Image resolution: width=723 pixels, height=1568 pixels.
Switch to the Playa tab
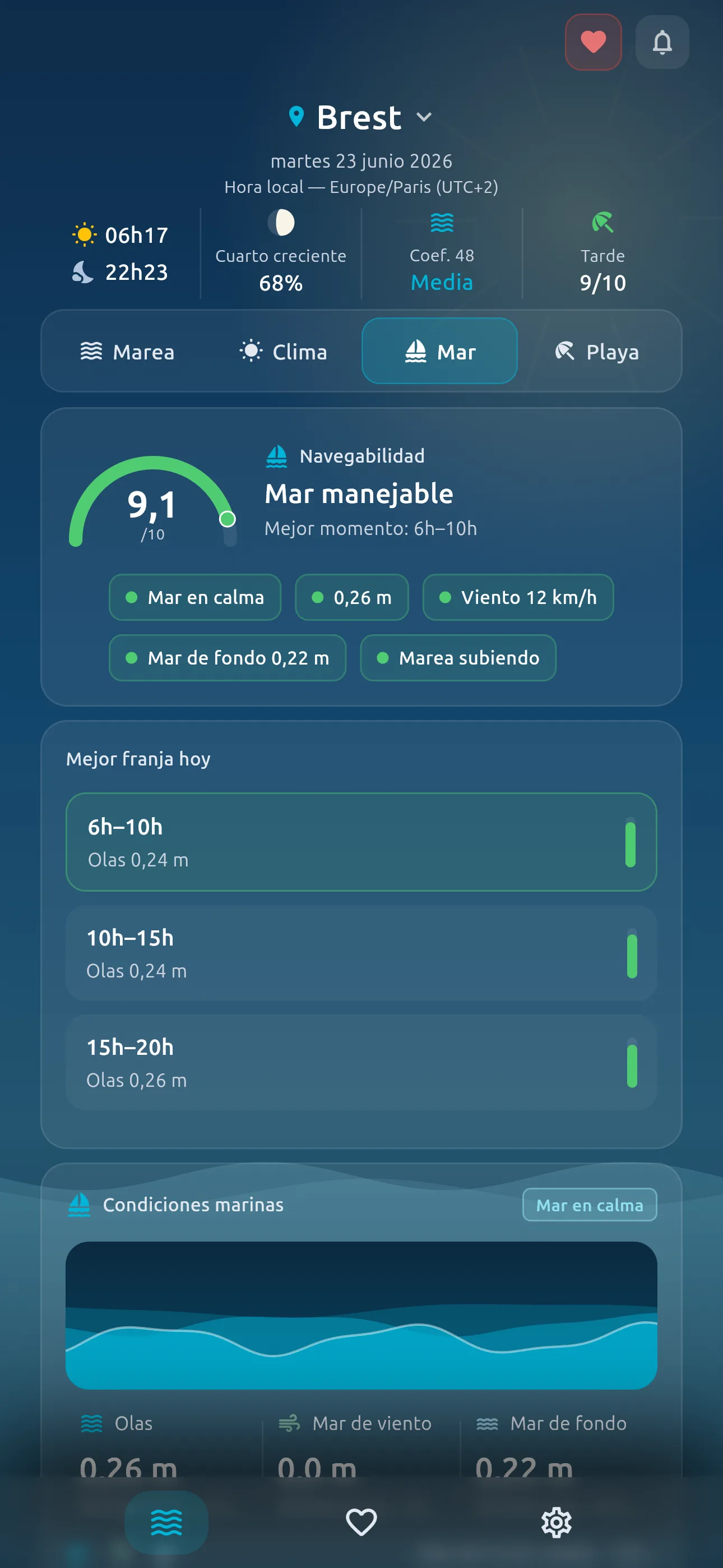[x=596, y=351]
